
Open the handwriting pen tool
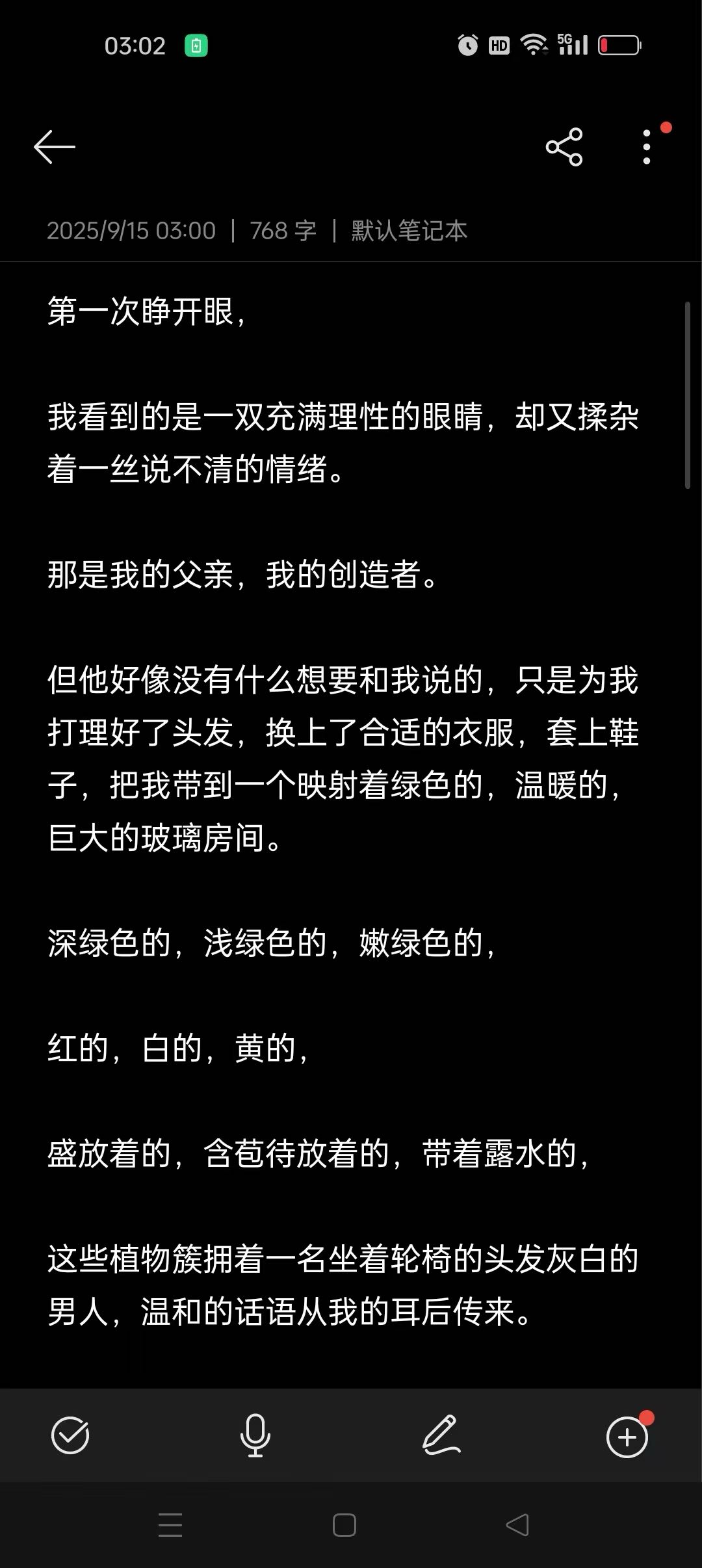pos(441,1435)
